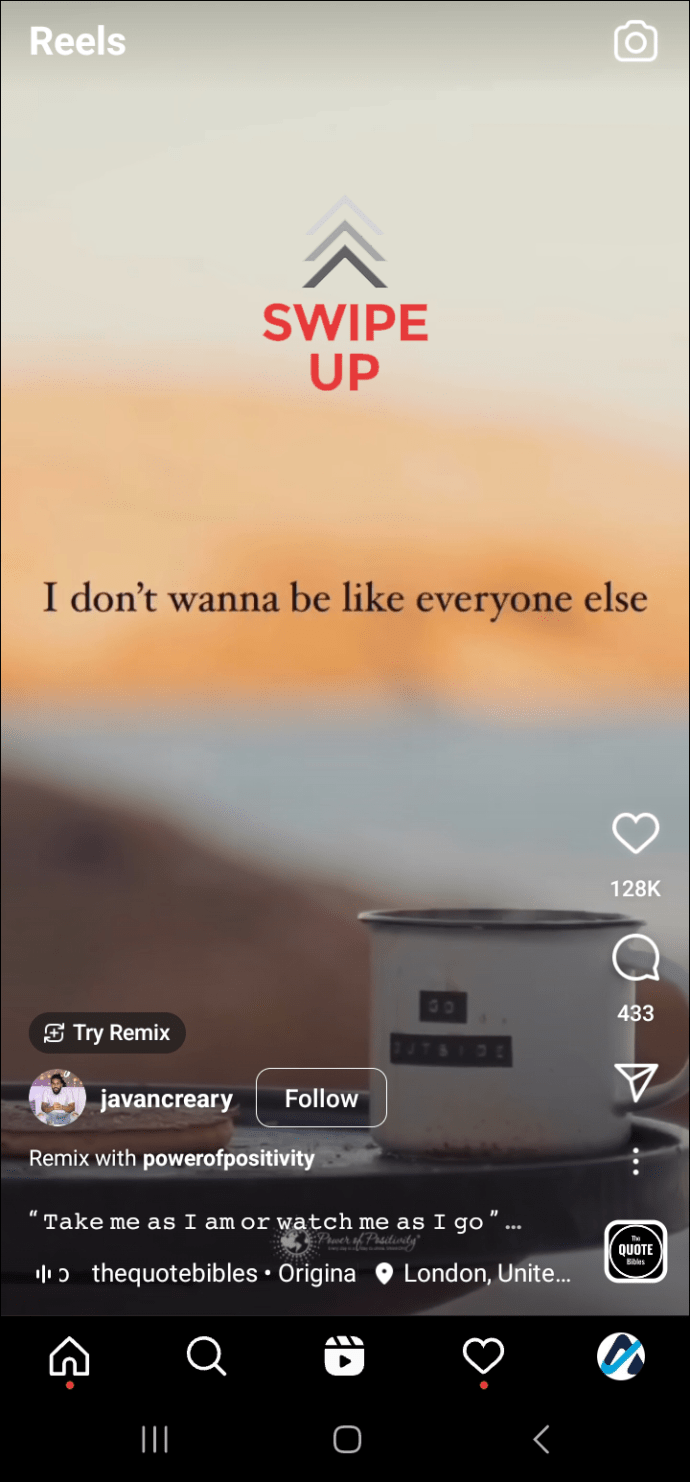Open thequotebibles original audio
The height and width of the screenshot is (1482, 690).
tap(223, 1274)
